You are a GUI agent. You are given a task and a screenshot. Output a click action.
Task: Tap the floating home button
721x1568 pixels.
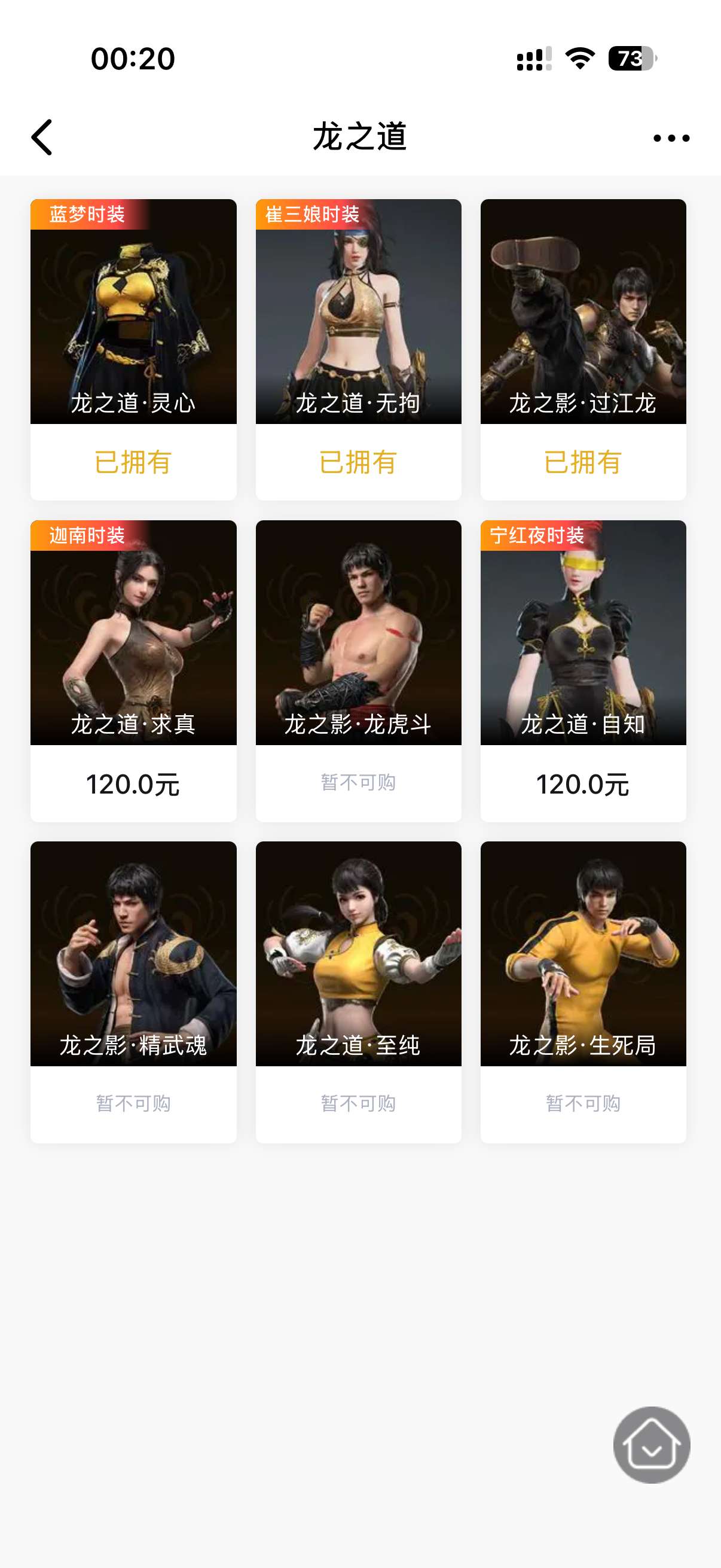(x=651, y=1444)
